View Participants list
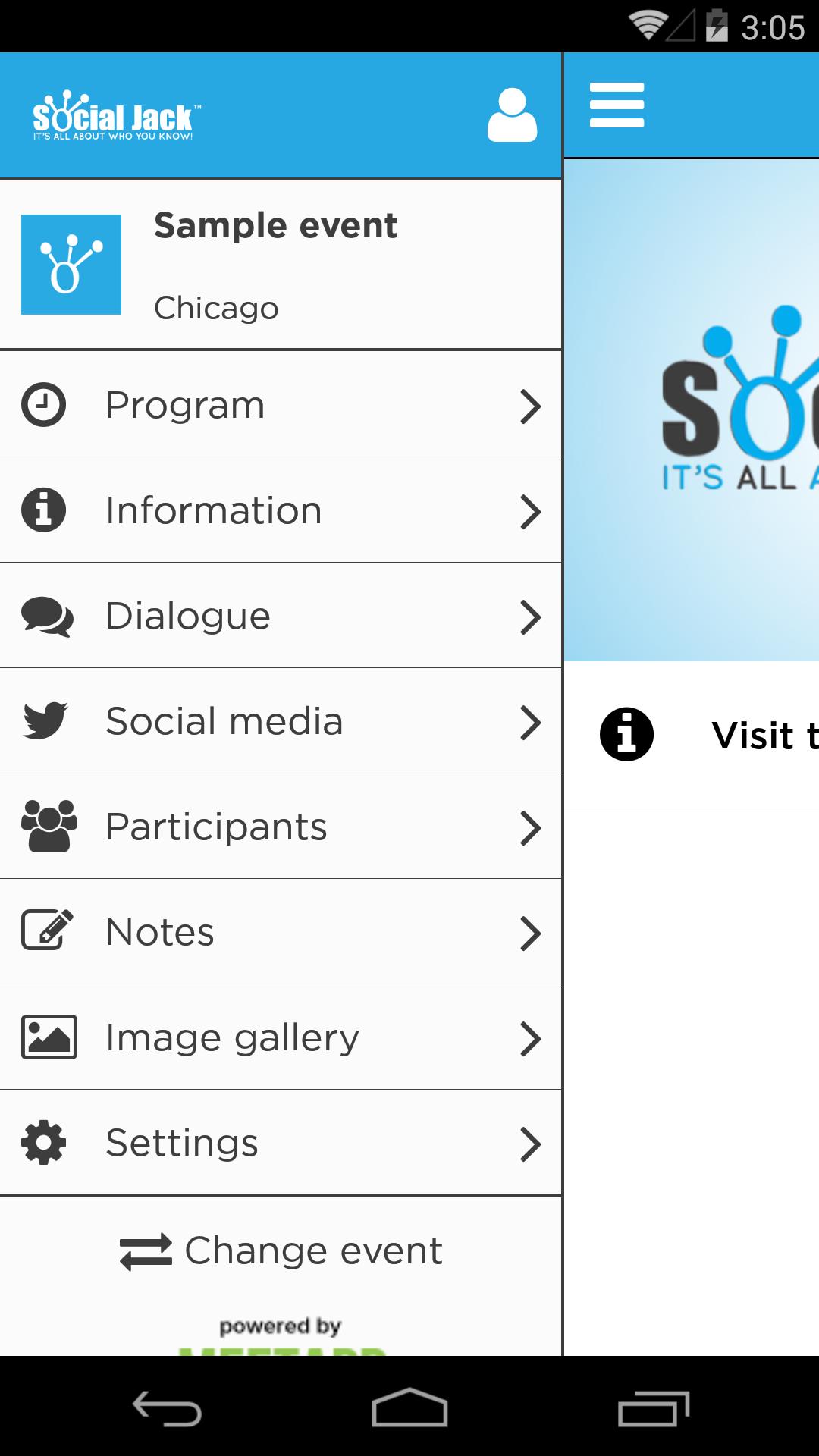The image size is (819, 1456). (x=281, y=827)
